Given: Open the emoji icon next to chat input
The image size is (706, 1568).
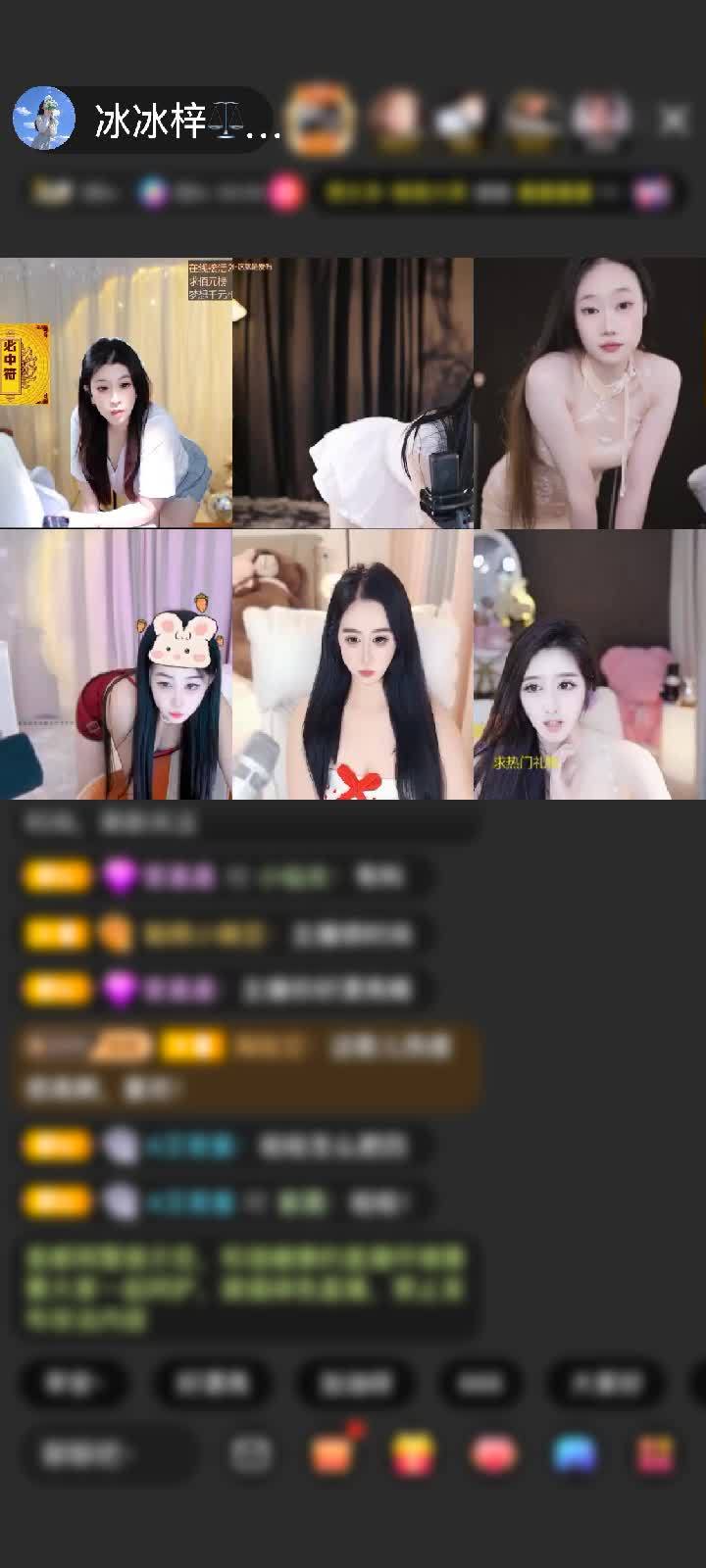Looking at the screenshot, I should point(251,1454).
